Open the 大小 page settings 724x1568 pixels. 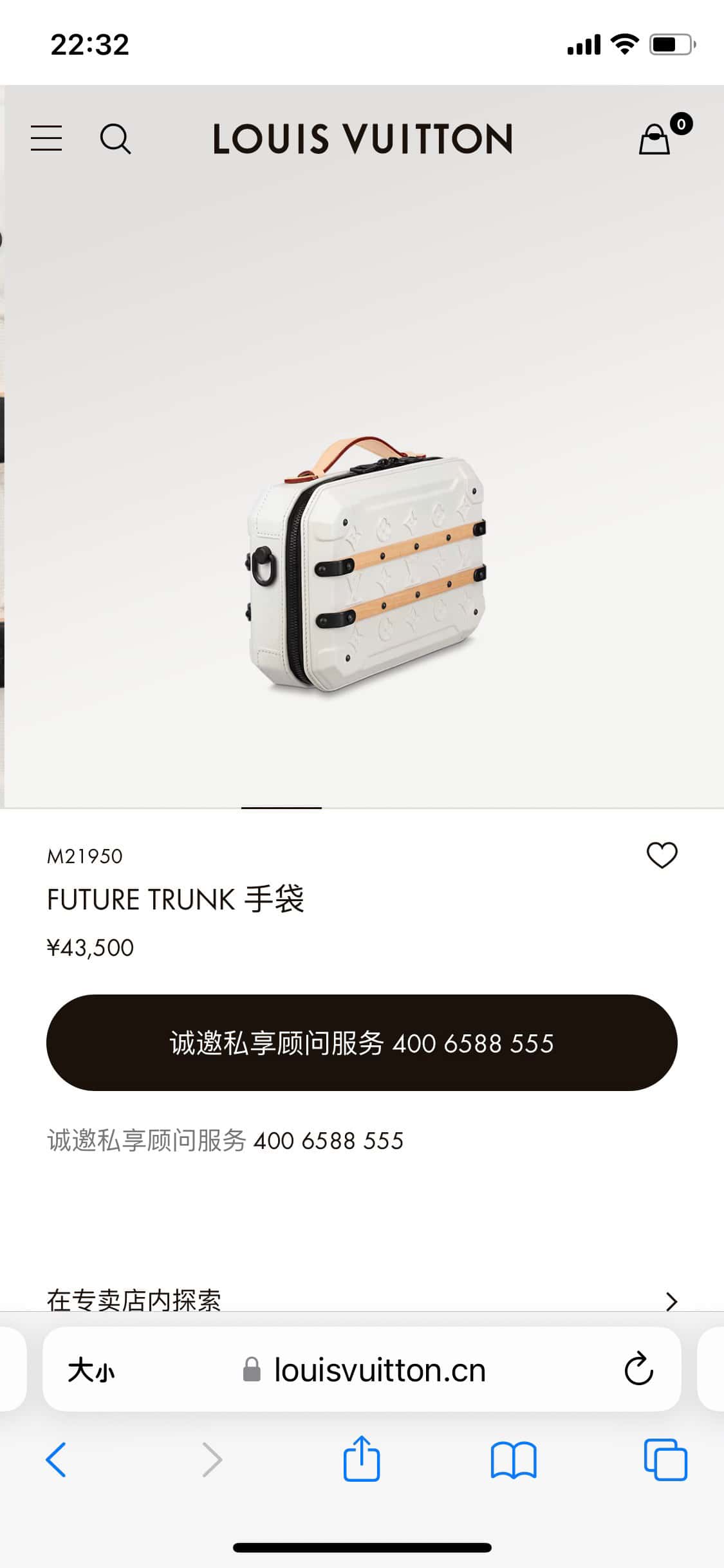pos(91,1370)
